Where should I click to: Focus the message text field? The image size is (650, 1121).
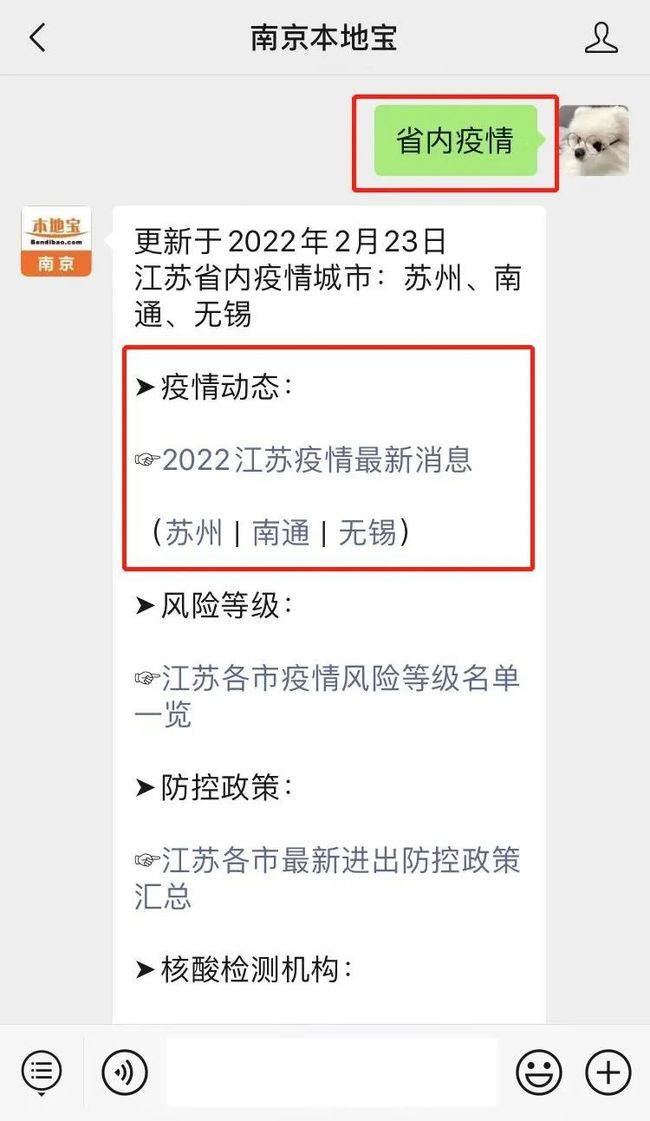coord(332,1072)
